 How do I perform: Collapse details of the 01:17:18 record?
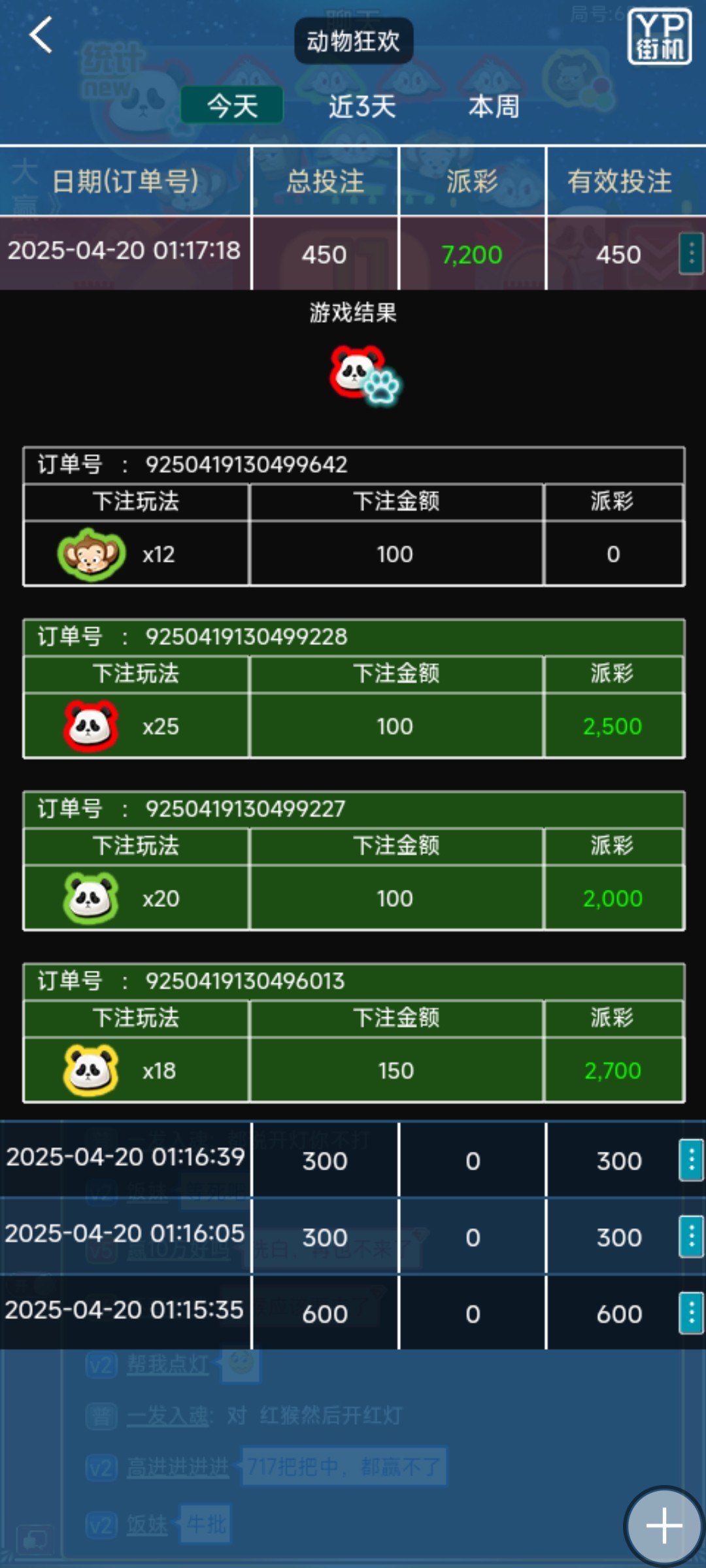tap(691, 253)
